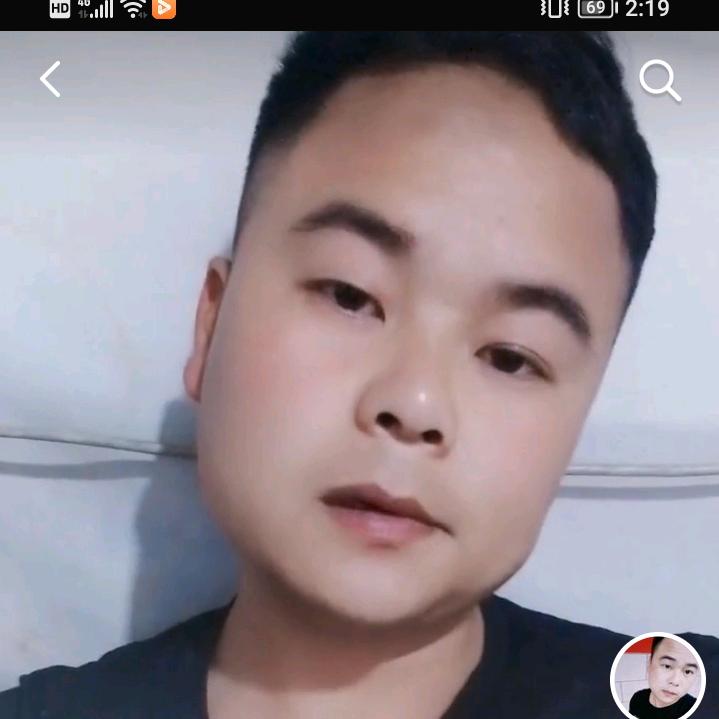Open the round profile avatar thumbnail

pos(658,679)
